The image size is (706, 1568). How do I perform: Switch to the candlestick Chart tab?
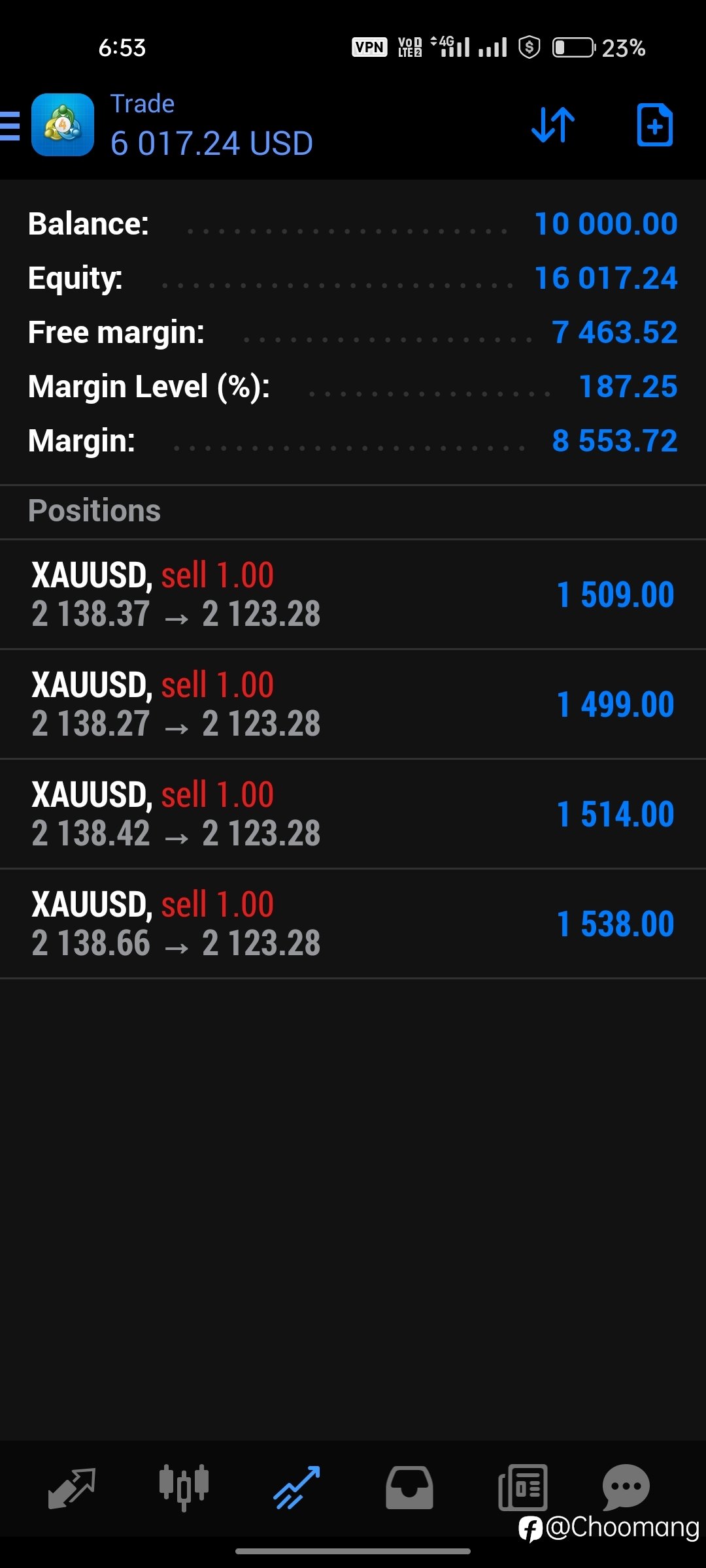(x=184, y=1488)
